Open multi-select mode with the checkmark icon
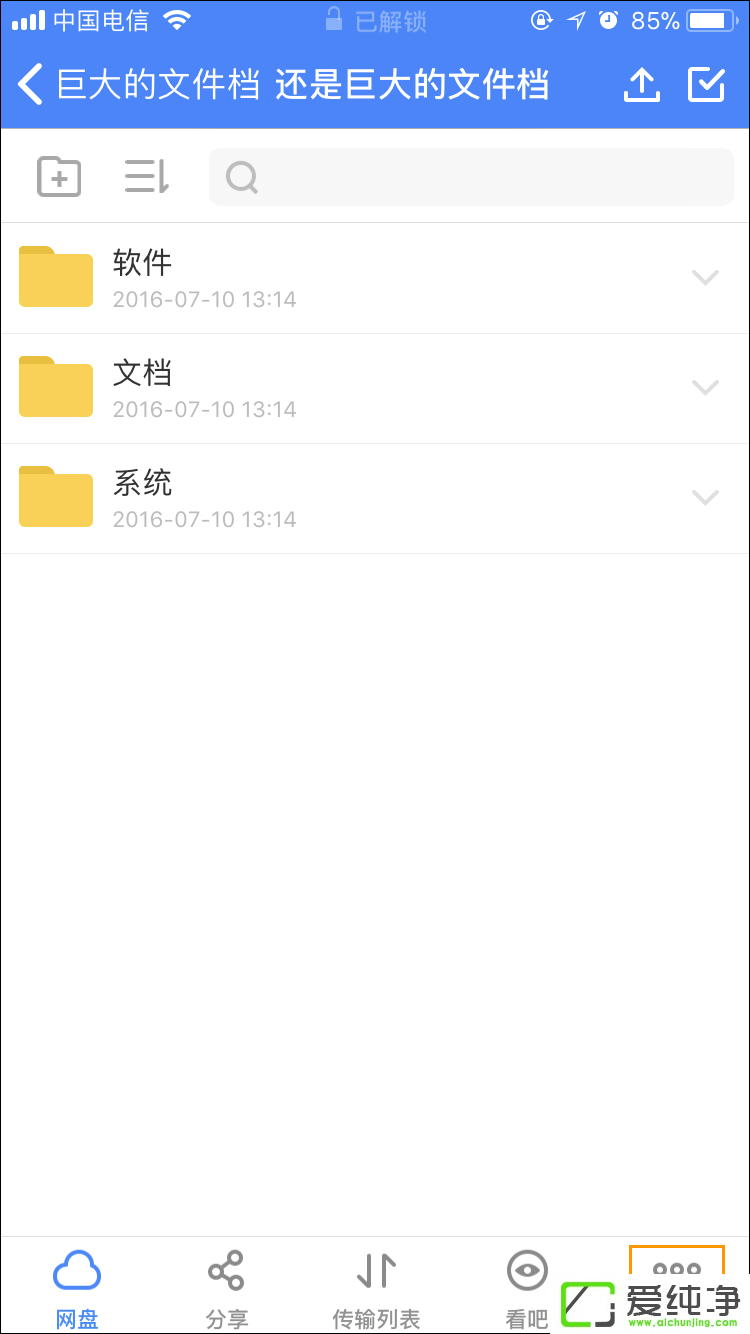This screenshot has width=750, height=1334. (705, 85)
